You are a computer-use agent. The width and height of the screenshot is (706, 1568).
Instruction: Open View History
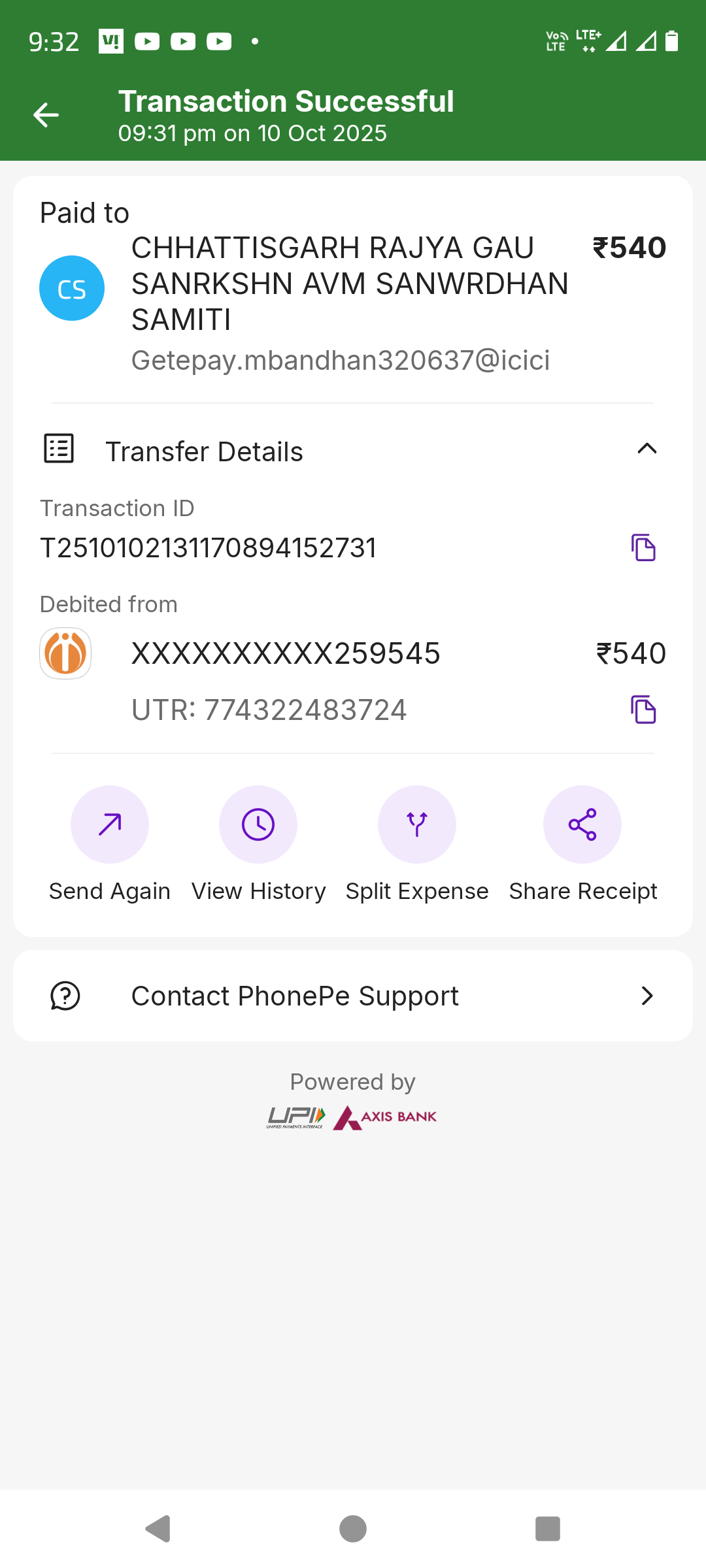tap(258, 825)
